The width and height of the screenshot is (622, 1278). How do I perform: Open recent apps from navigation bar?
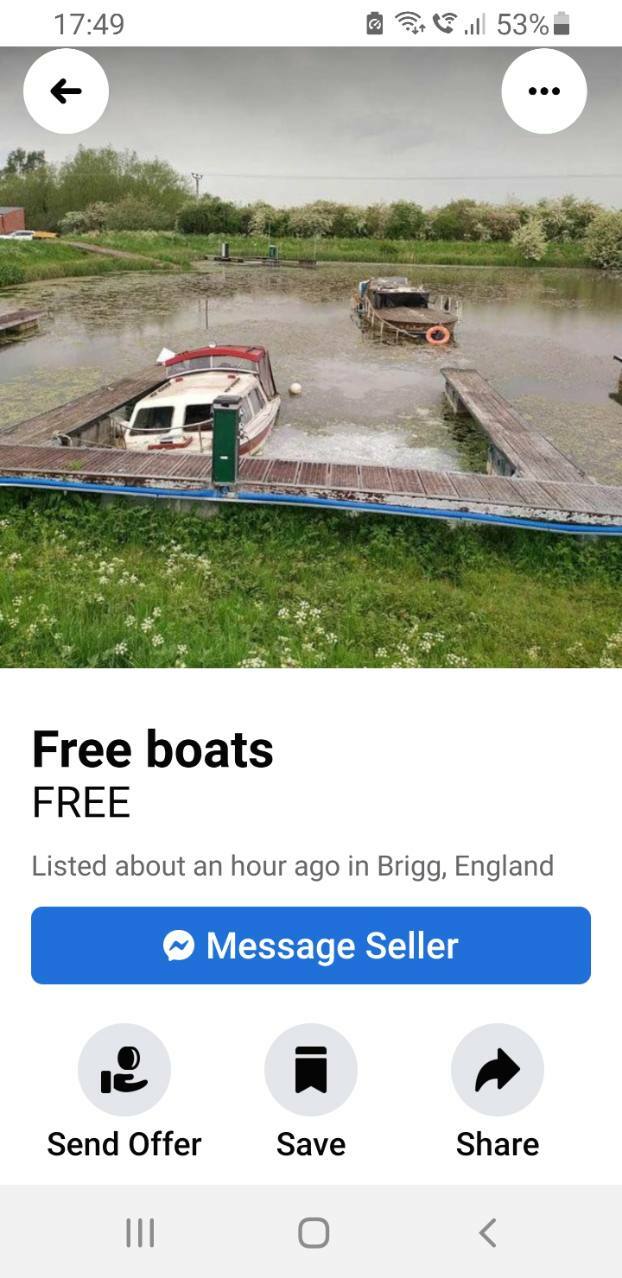pos(140,1233)
